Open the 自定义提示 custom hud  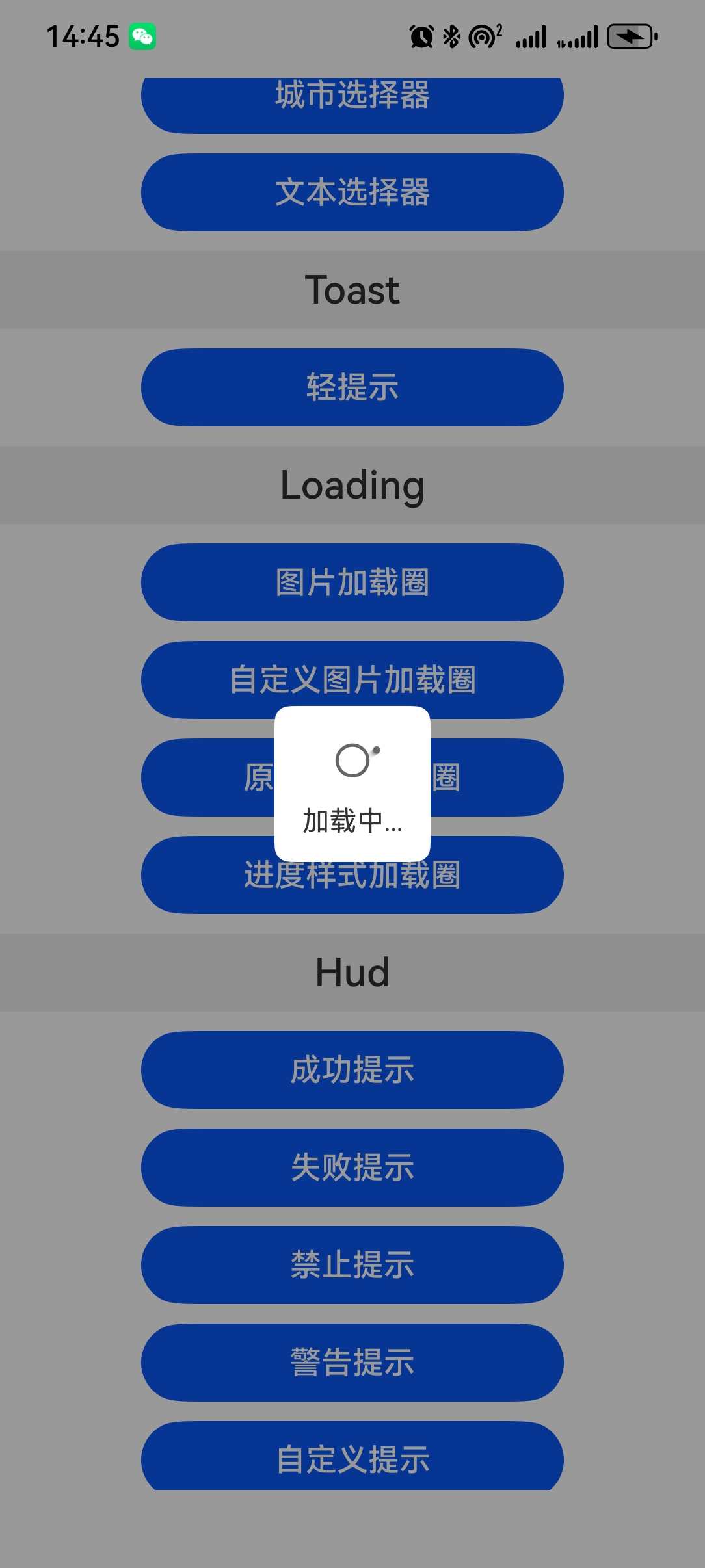point(352,1460)
